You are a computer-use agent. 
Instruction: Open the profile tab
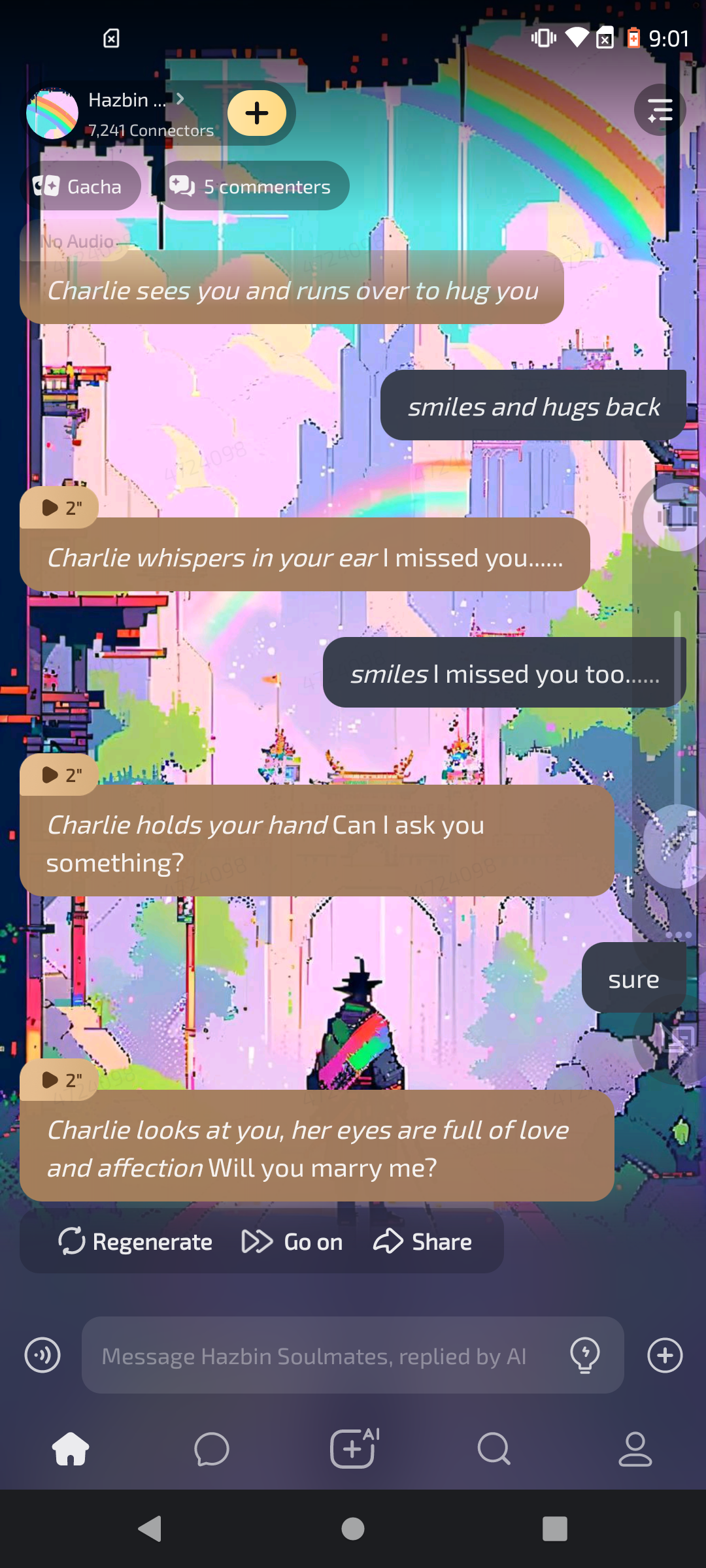(x=635, y=1449)
